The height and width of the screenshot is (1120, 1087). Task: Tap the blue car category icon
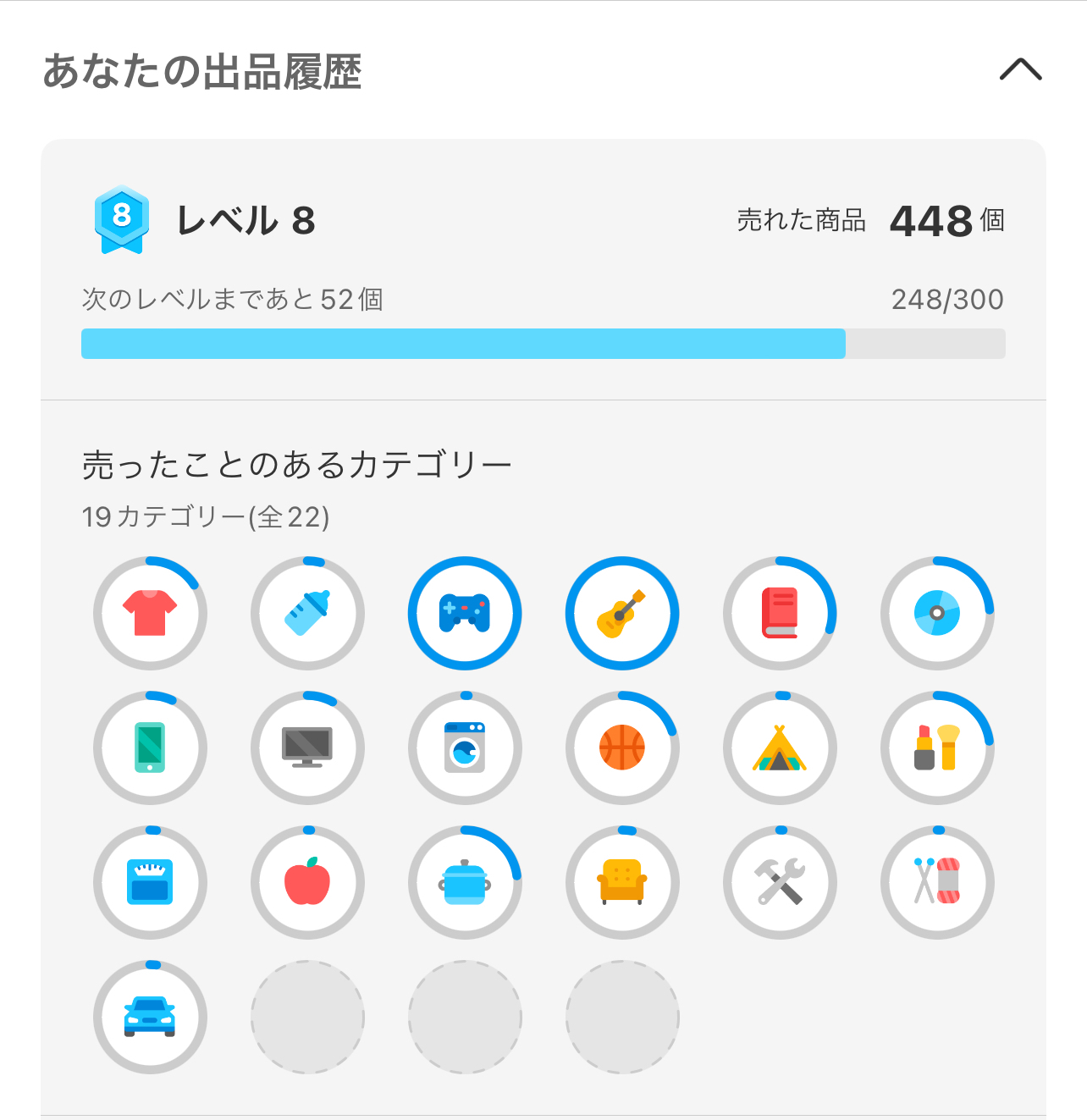coord(150,1017)
